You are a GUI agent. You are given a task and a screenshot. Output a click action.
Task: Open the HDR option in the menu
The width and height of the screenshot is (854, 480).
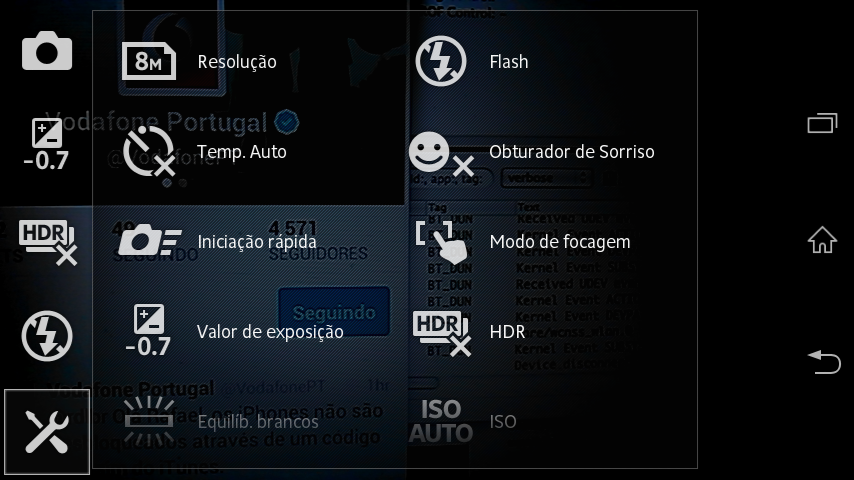tap(507, 332)
